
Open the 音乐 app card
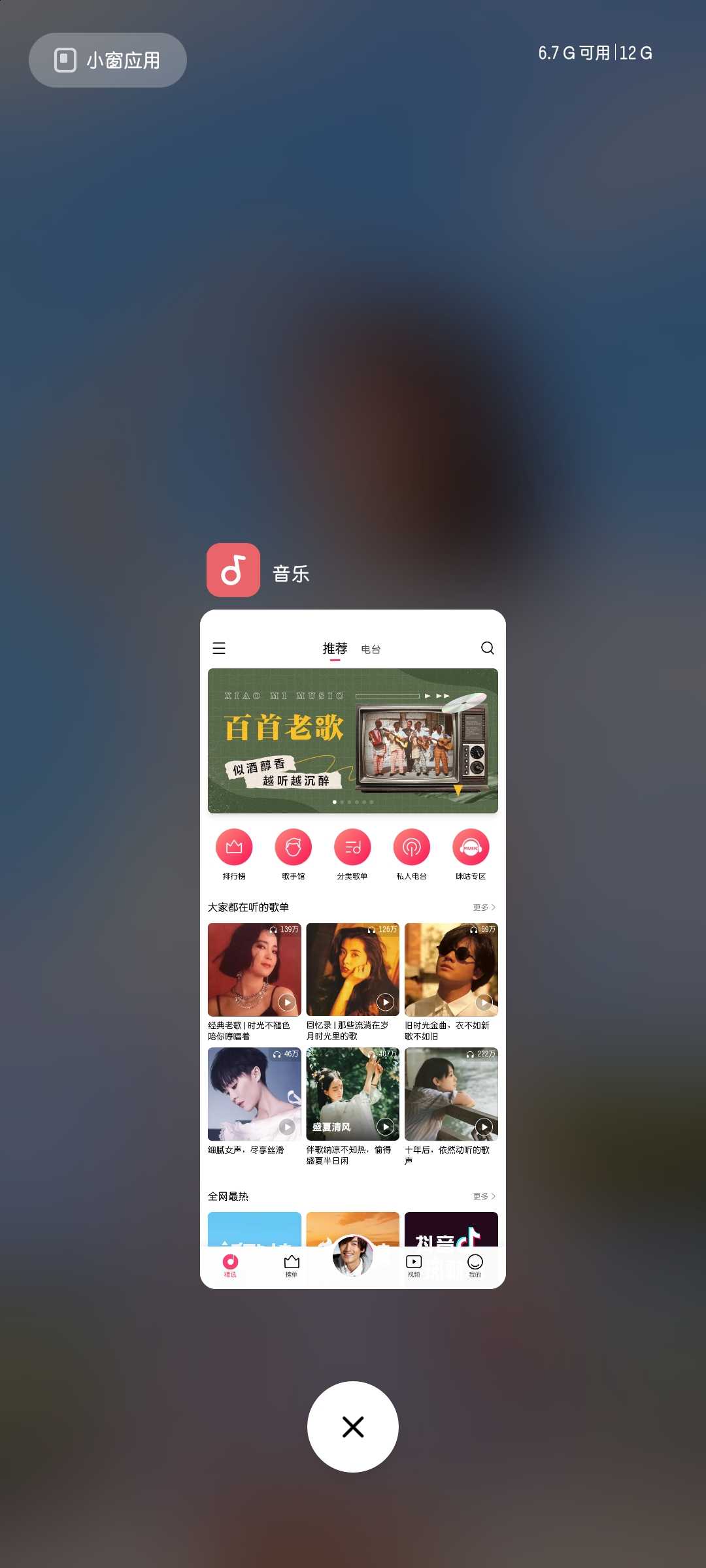[353, 947]
